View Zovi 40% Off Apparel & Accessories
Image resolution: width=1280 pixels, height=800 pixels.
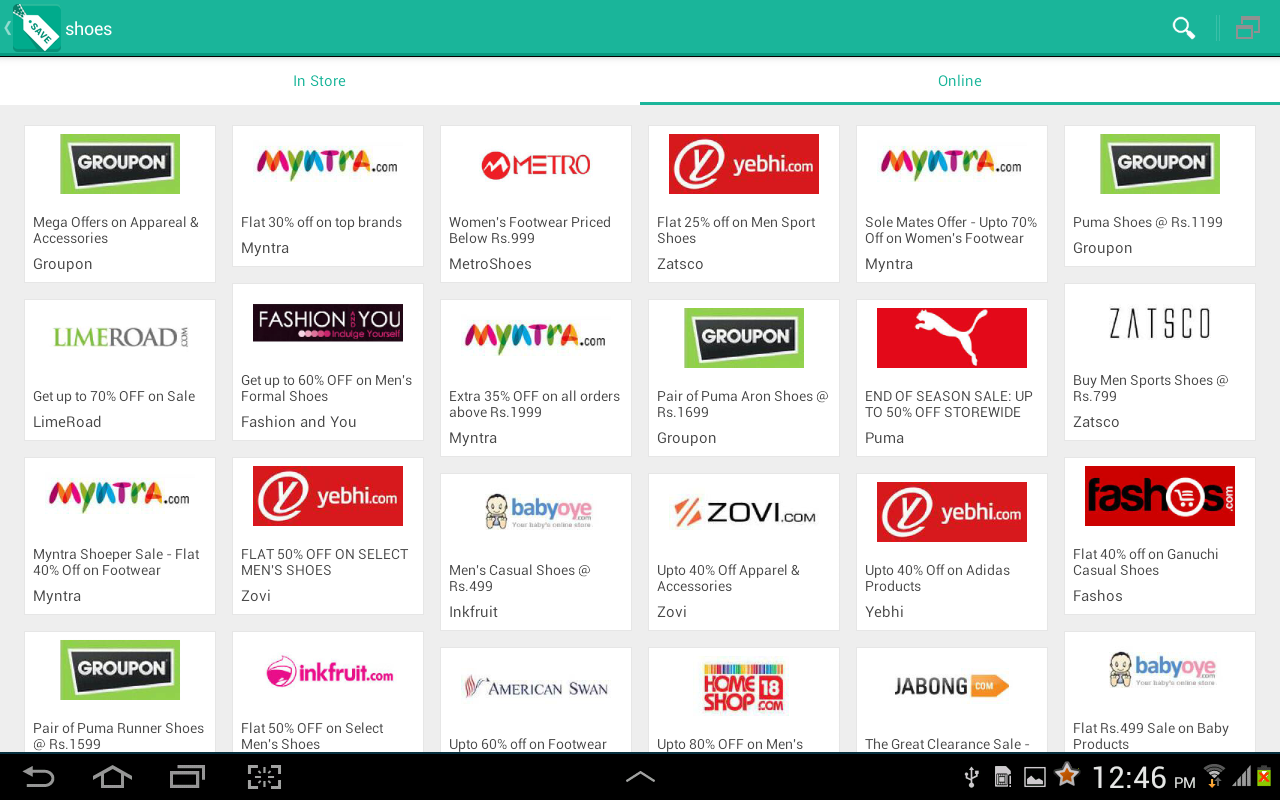(744, 552)
